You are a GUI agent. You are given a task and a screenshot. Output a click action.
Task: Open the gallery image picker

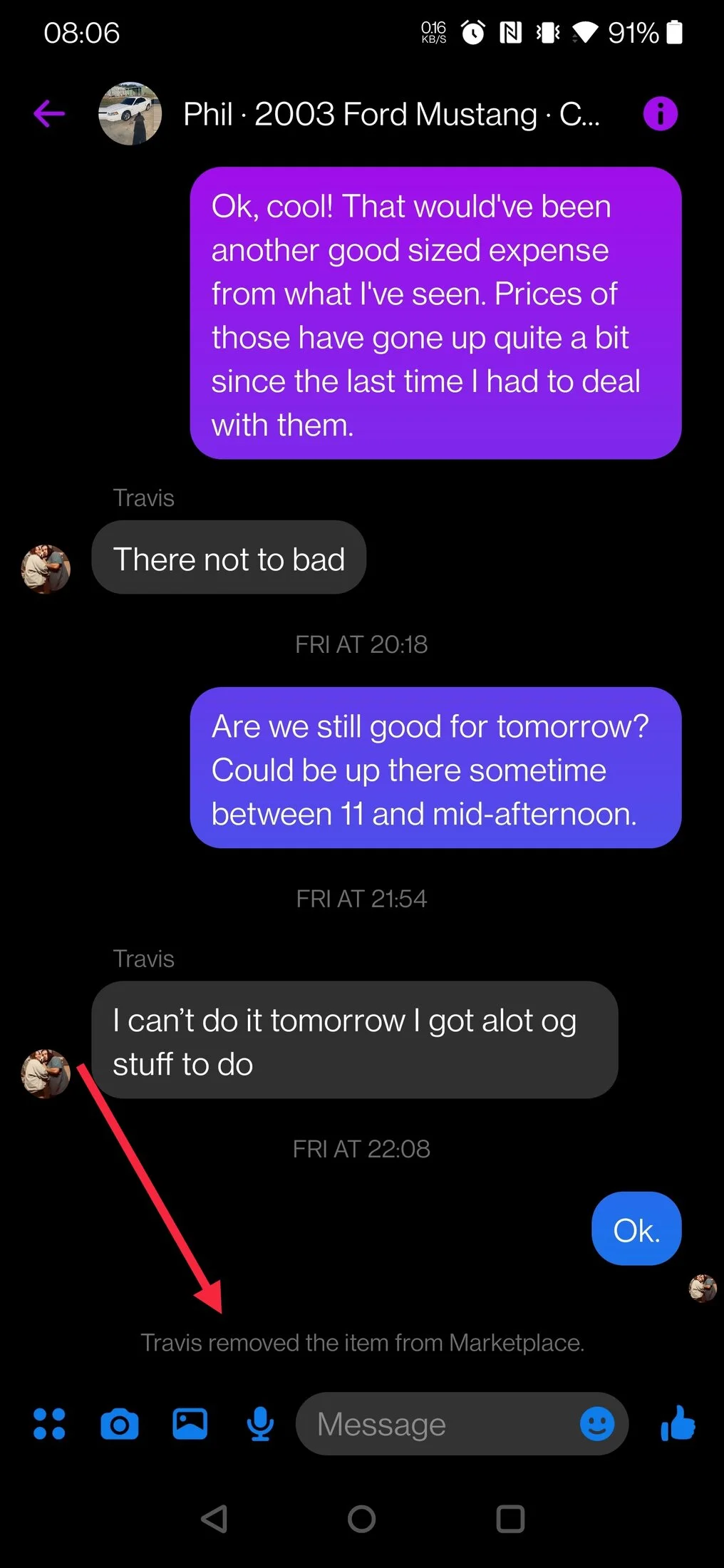tap(190, 1424)
